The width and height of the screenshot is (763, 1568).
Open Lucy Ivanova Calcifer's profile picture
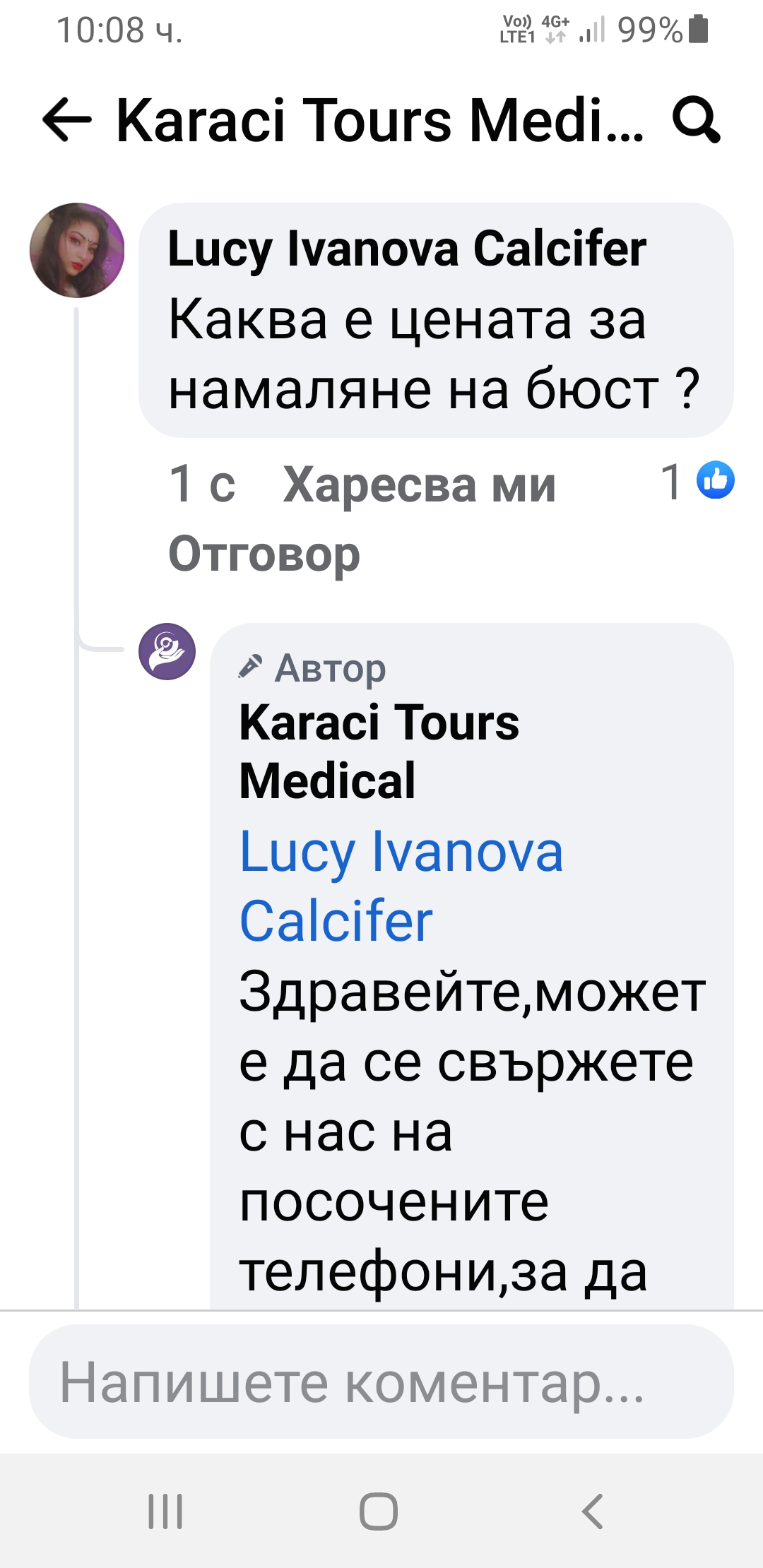77,250
